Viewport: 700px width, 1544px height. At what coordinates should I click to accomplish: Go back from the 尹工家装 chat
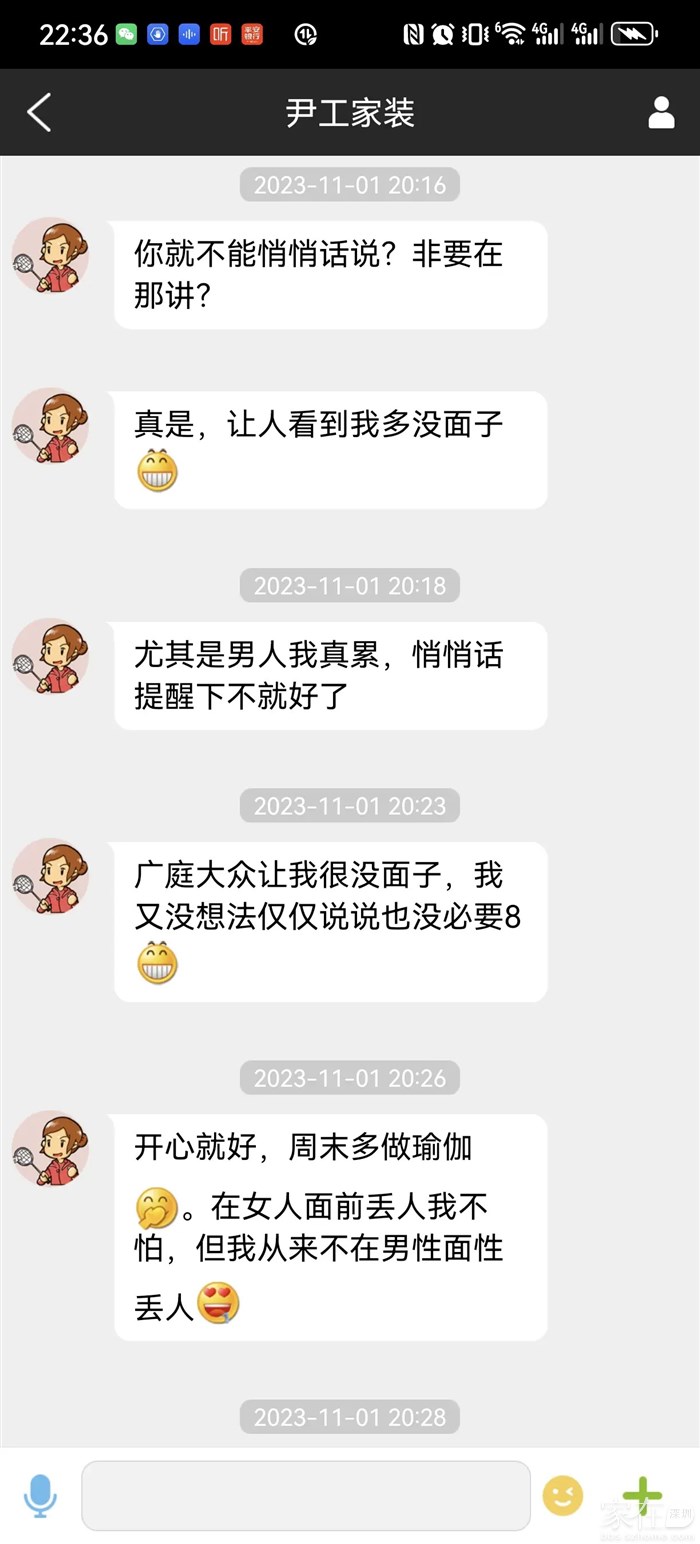point(39,113)
